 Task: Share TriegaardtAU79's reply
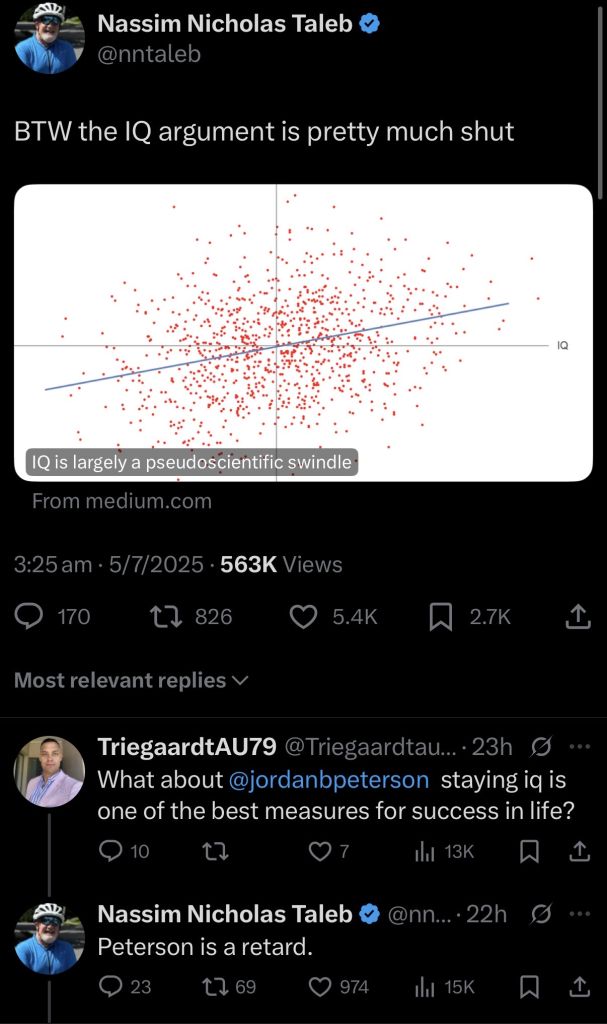click(580, 851)
